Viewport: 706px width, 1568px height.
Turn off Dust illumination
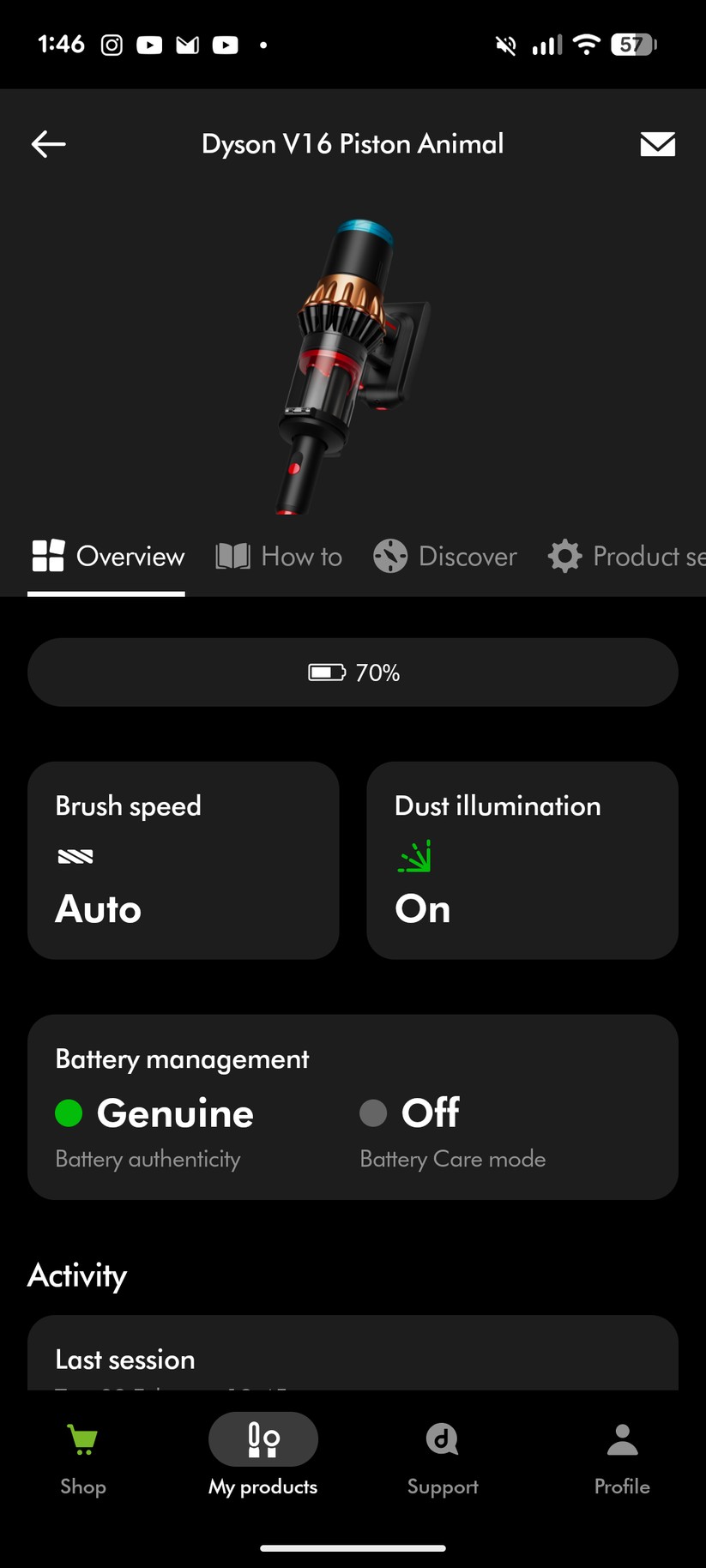point(522,860)
